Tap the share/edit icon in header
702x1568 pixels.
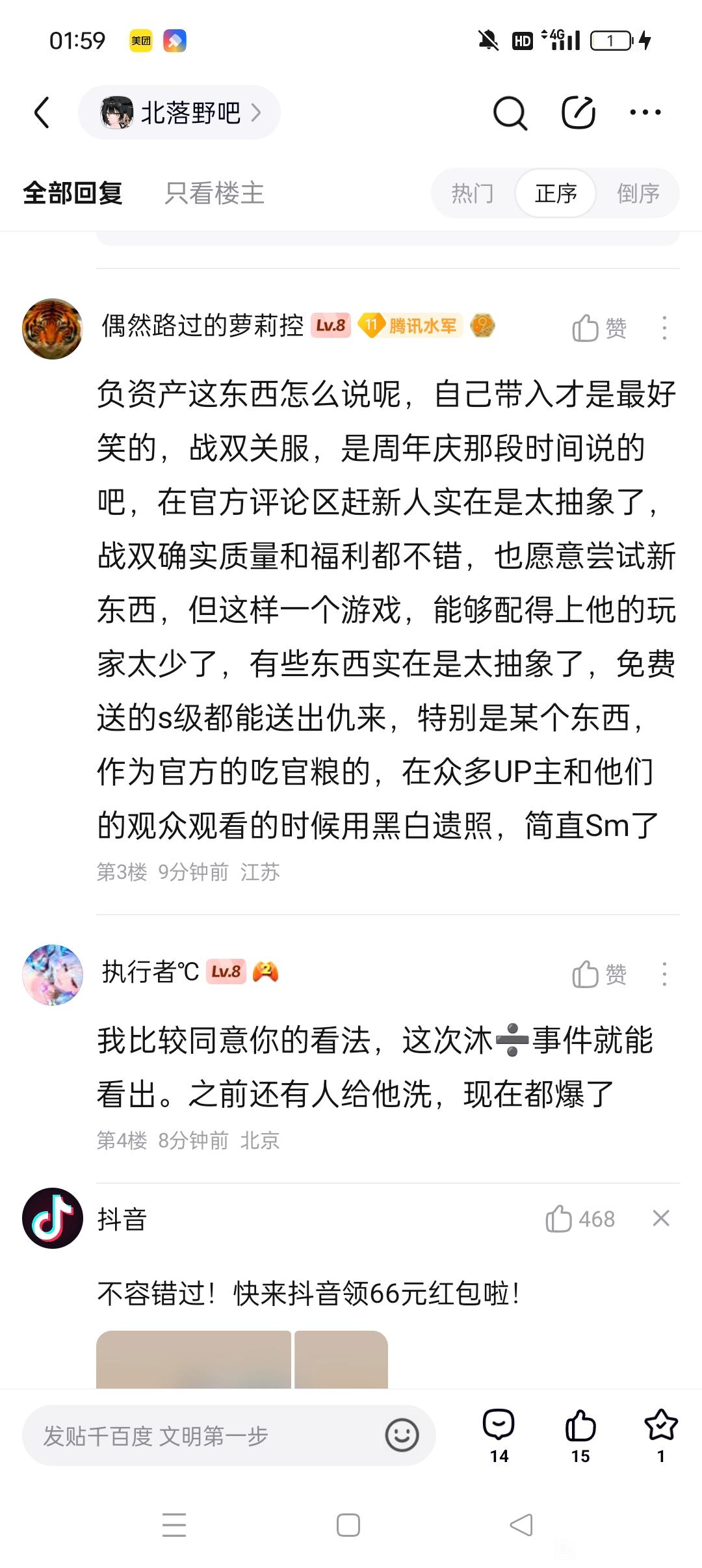pyautogui.click(x=578, y=112)
